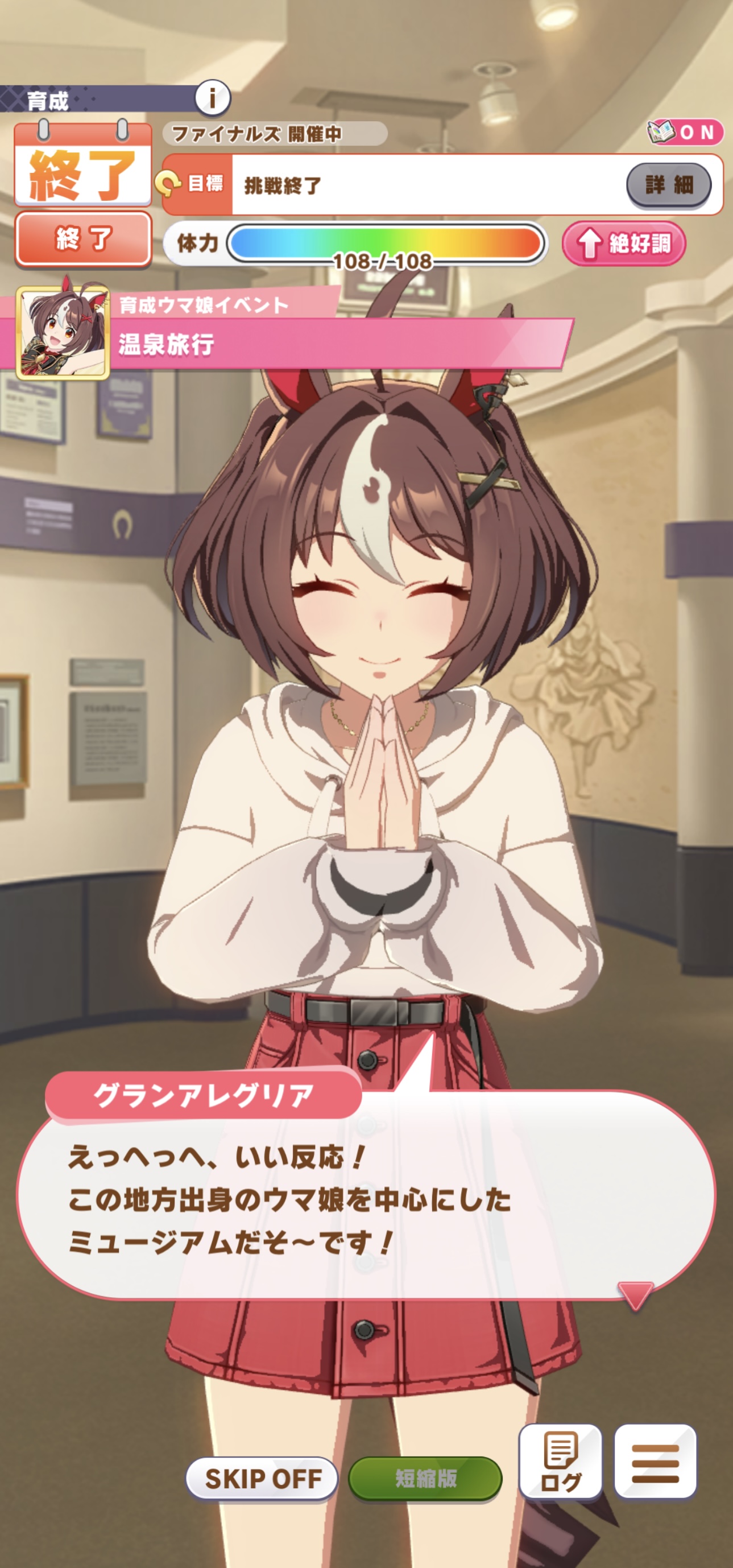Open the info icon beside 育成
This screenshot has height=1568, width=733.
coord(212,97)
